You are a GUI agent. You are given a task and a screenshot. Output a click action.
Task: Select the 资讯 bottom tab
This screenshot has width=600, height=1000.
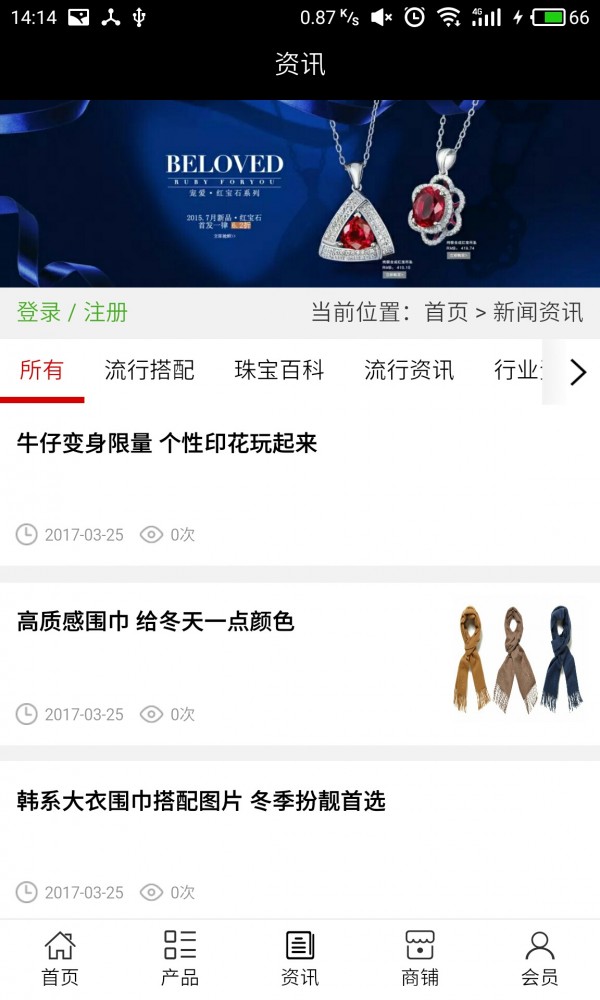tap(300, 958)
